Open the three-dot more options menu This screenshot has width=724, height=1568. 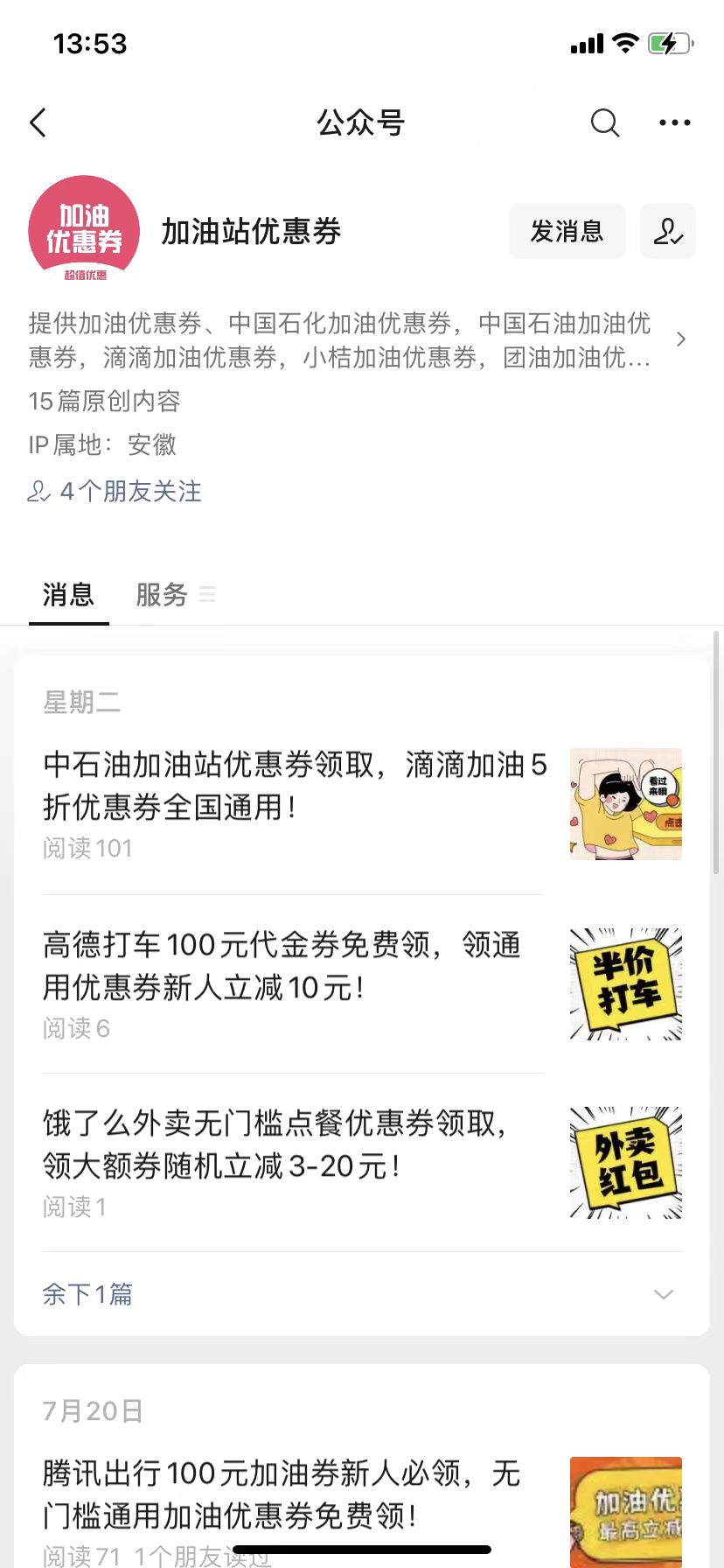point(674,123)
